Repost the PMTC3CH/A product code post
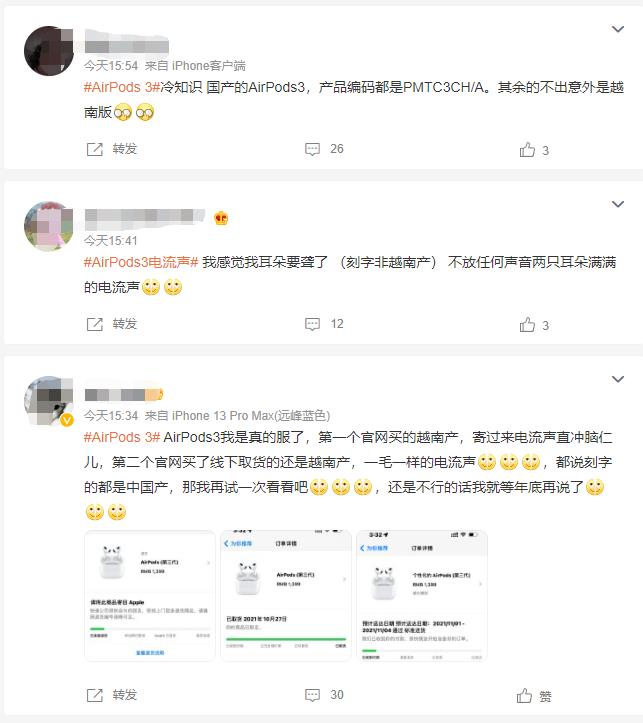 click(112, 149)
